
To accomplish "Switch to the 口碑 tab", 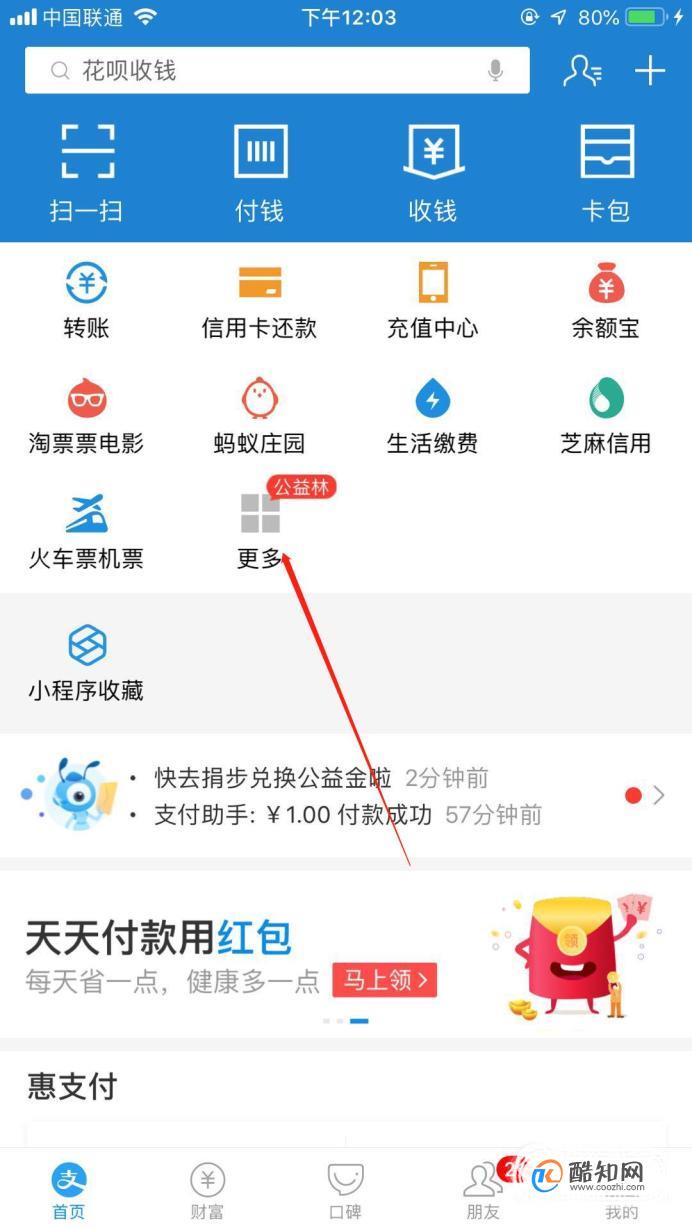I will tap(345, 1192).
